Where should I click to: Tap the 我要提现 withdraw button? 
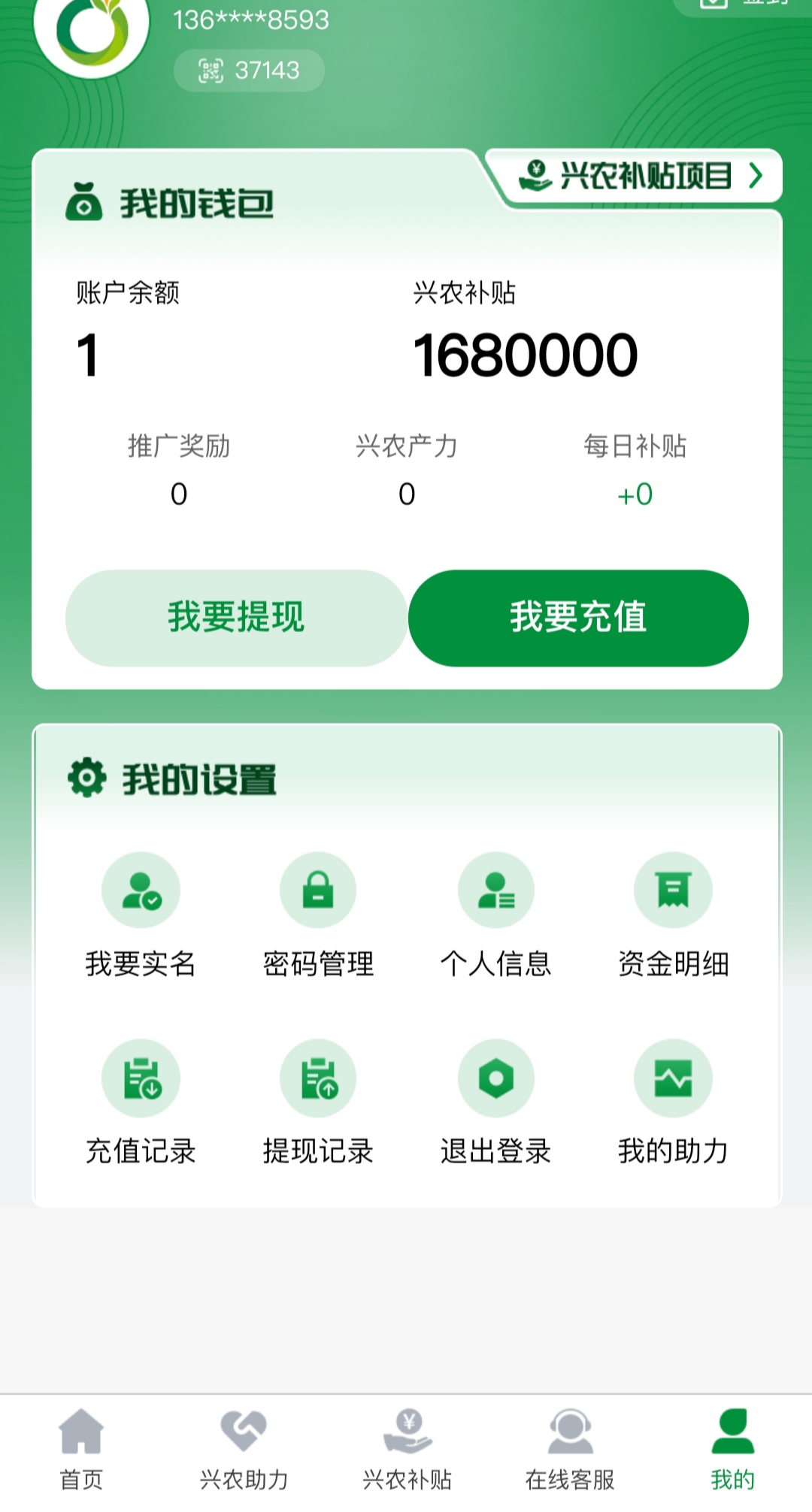tap(236, 618)
